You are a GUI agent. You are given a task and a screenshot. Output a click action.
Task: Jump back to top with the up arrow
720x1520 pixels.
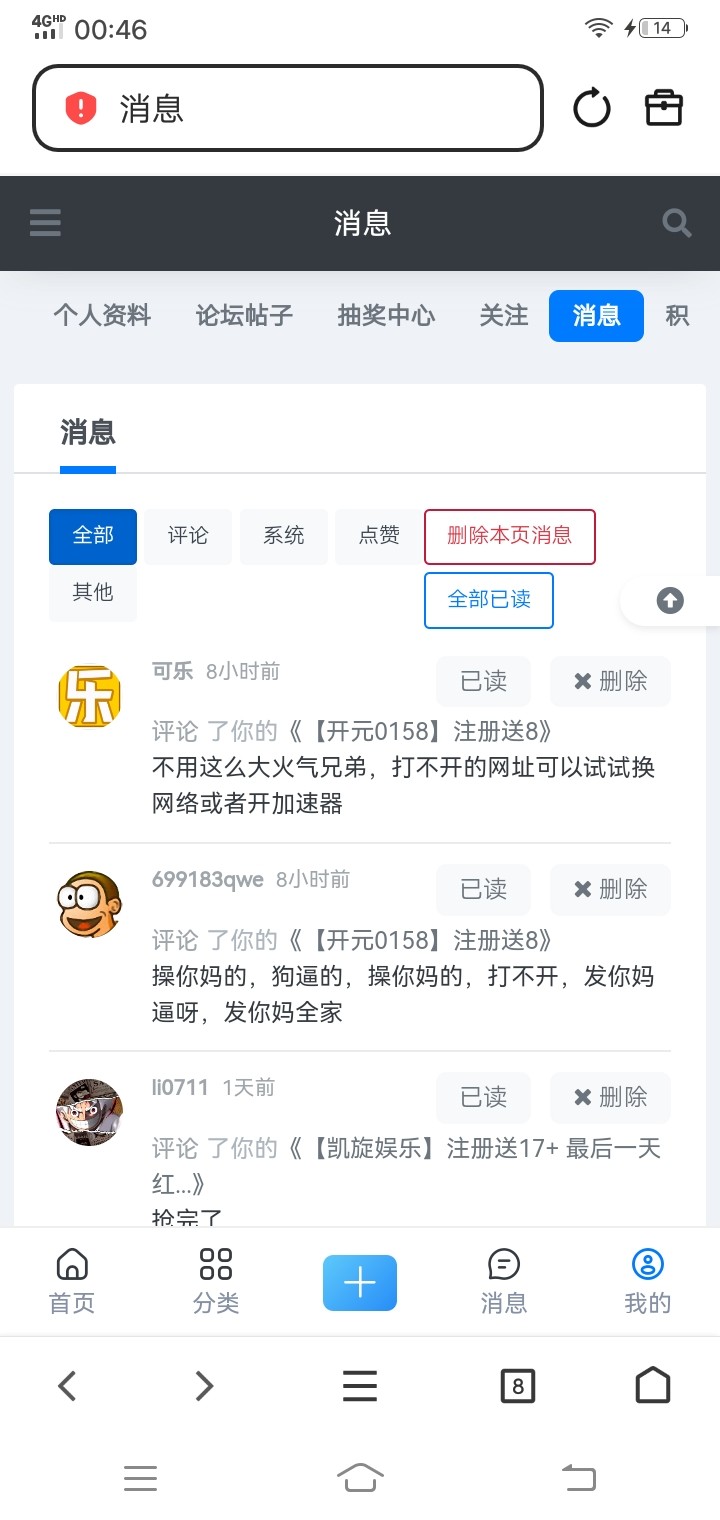[670, 600]
